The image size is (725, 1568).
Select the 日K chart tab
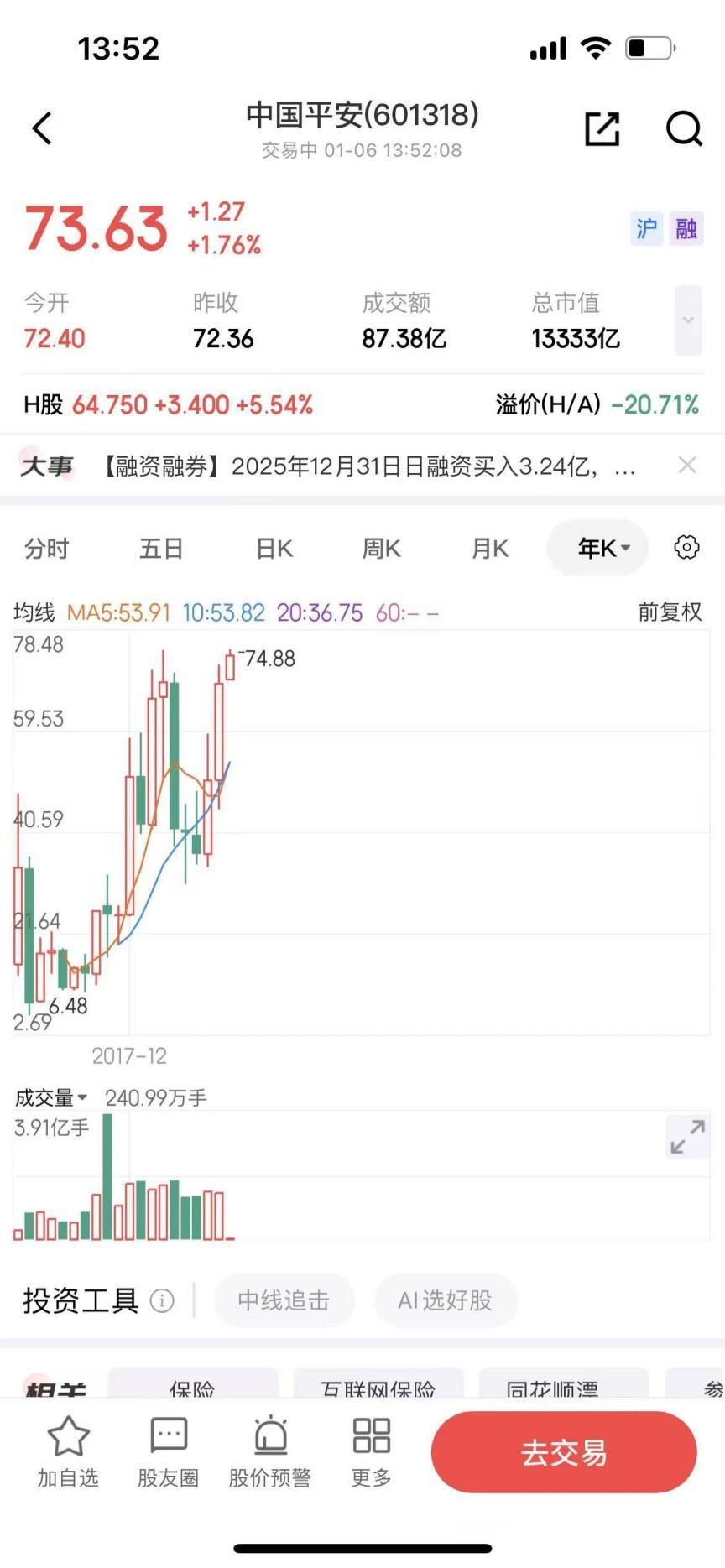coord(274,549)
